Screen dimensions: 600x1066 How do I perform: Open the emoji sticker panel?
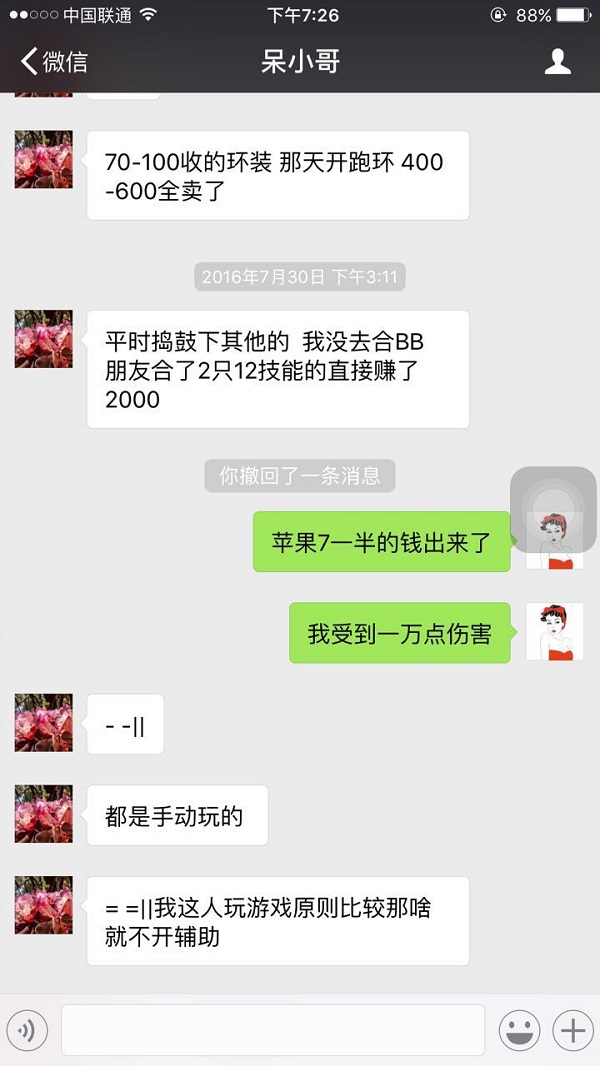[x=519, y=1030]
